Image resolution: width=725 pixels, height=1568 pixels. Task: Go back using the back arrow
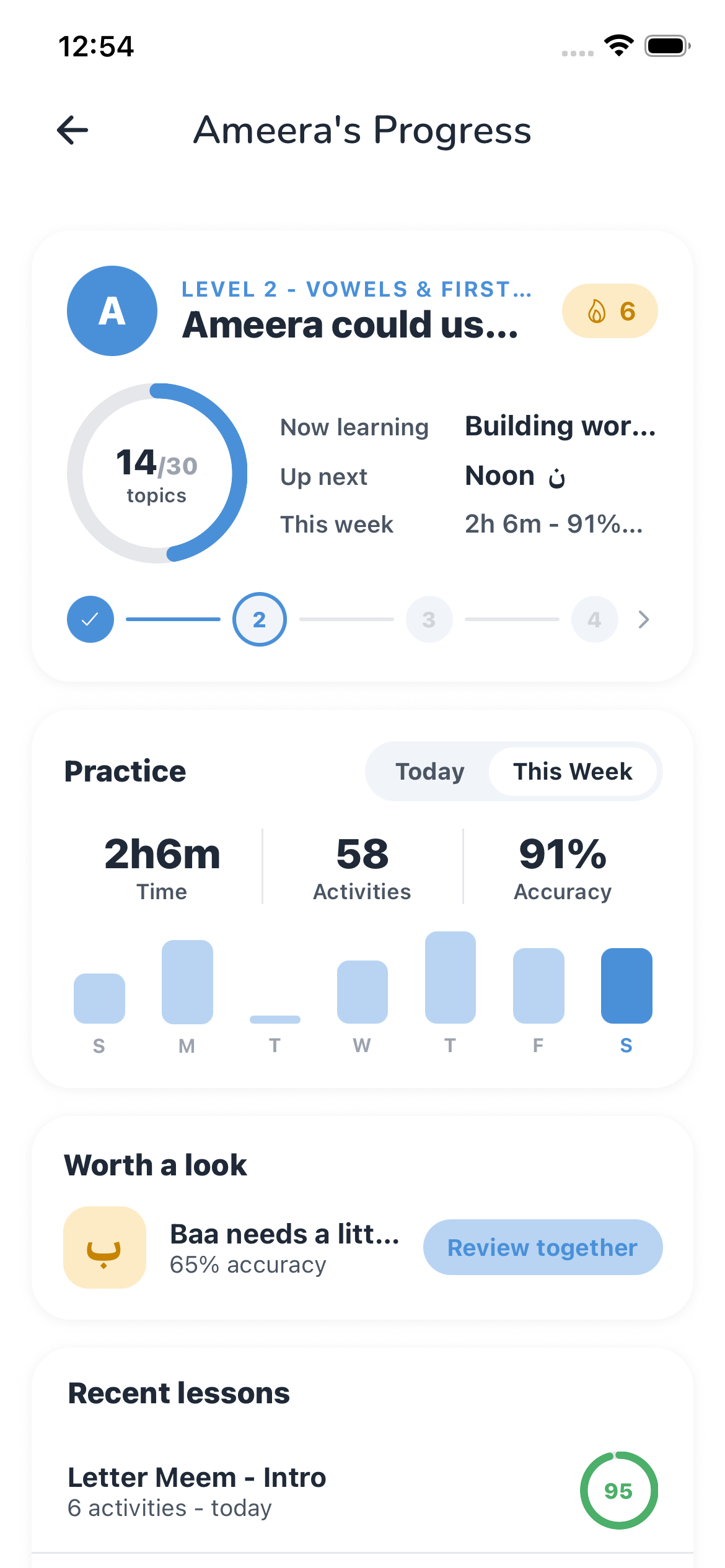click(72, 131)
